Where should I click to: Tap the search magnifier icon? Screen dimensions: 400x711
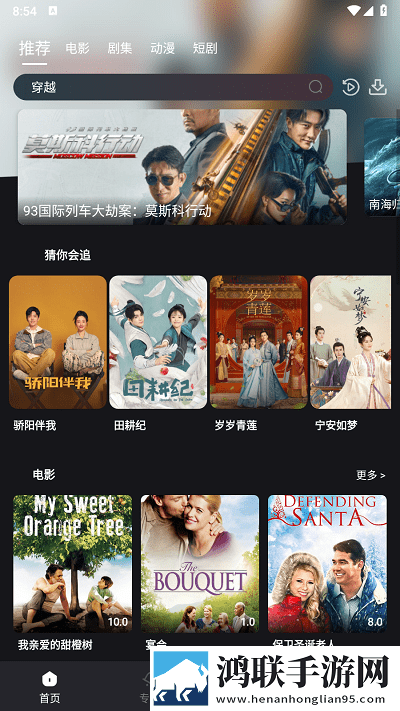[315, 87]
